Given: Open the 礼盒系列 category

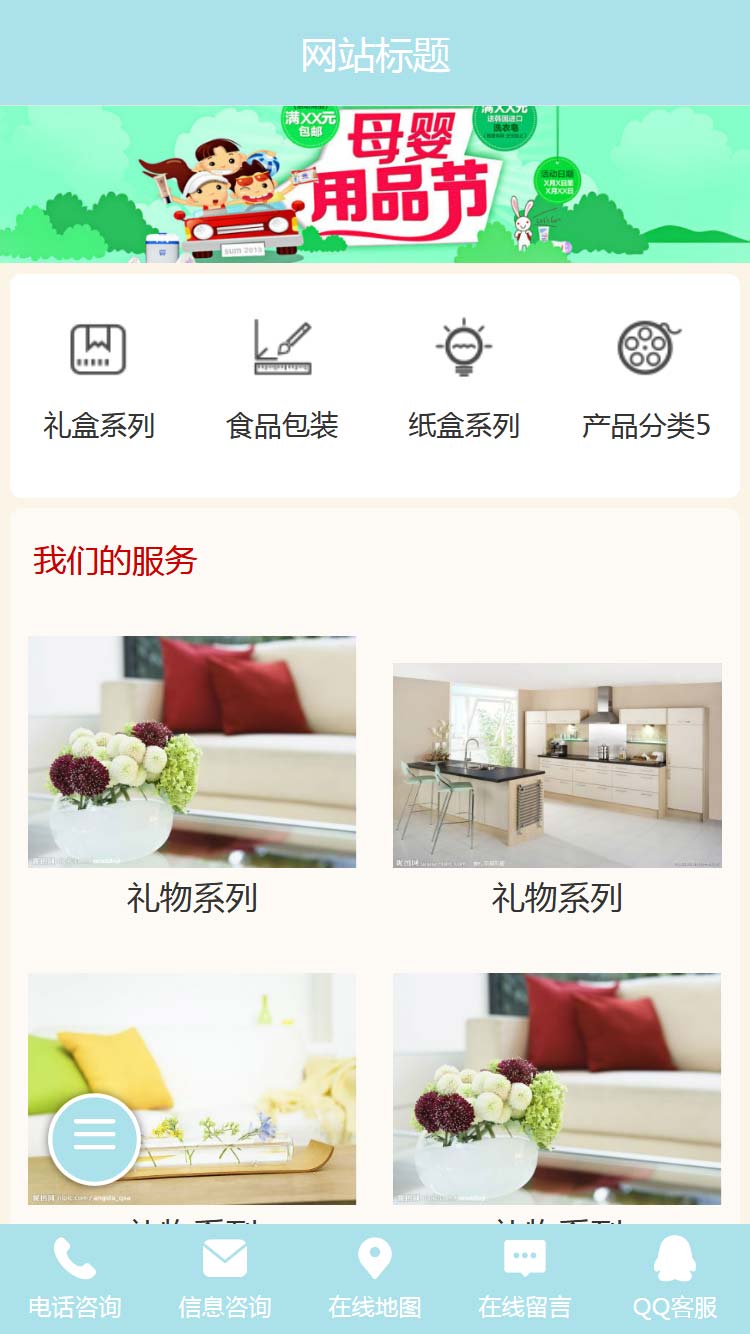Looking at the screenshot, I should (98, 380).
